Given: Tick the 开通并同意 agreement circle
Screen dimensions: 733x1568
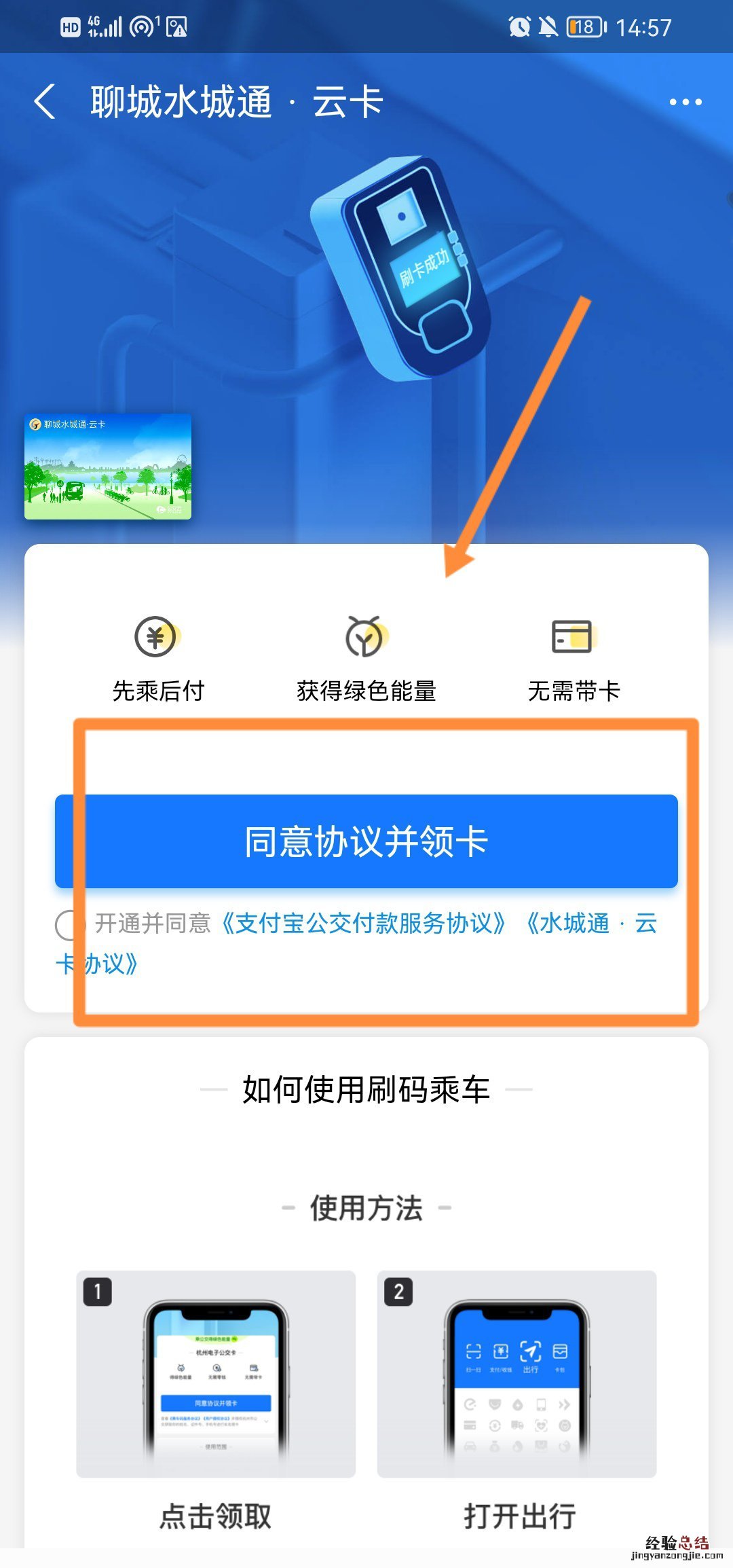Looking at the screenshot, I should click(69, 925).
